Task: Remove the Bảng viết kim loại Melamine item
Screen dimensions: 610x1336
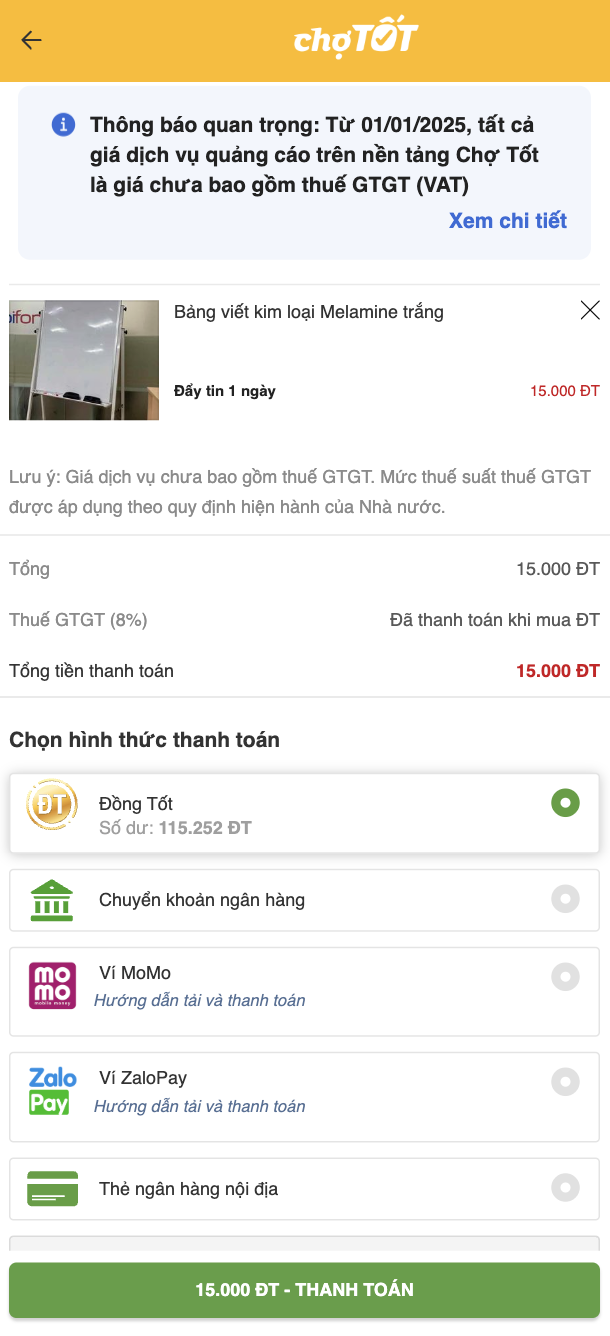Action: pos(590,311)
